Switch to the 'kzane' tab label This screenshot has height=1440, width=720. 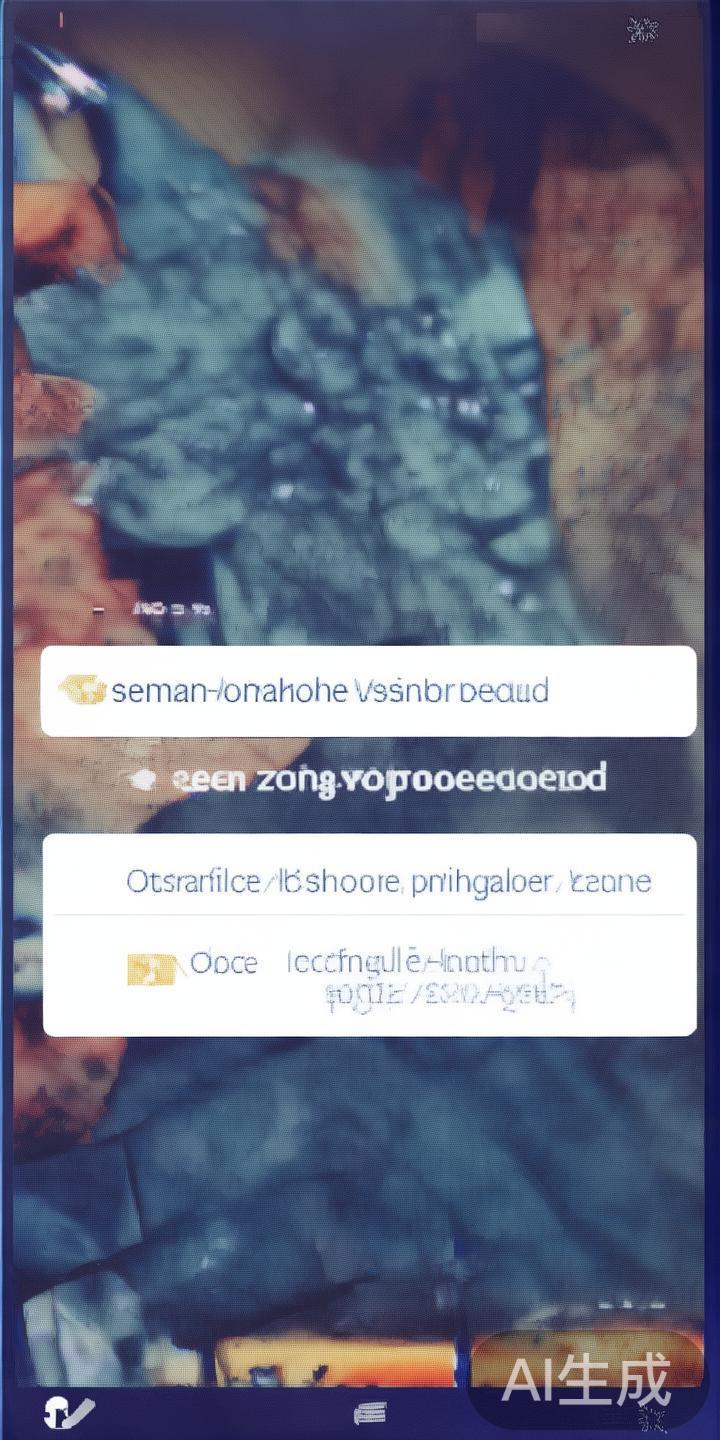tap(617, 880)
